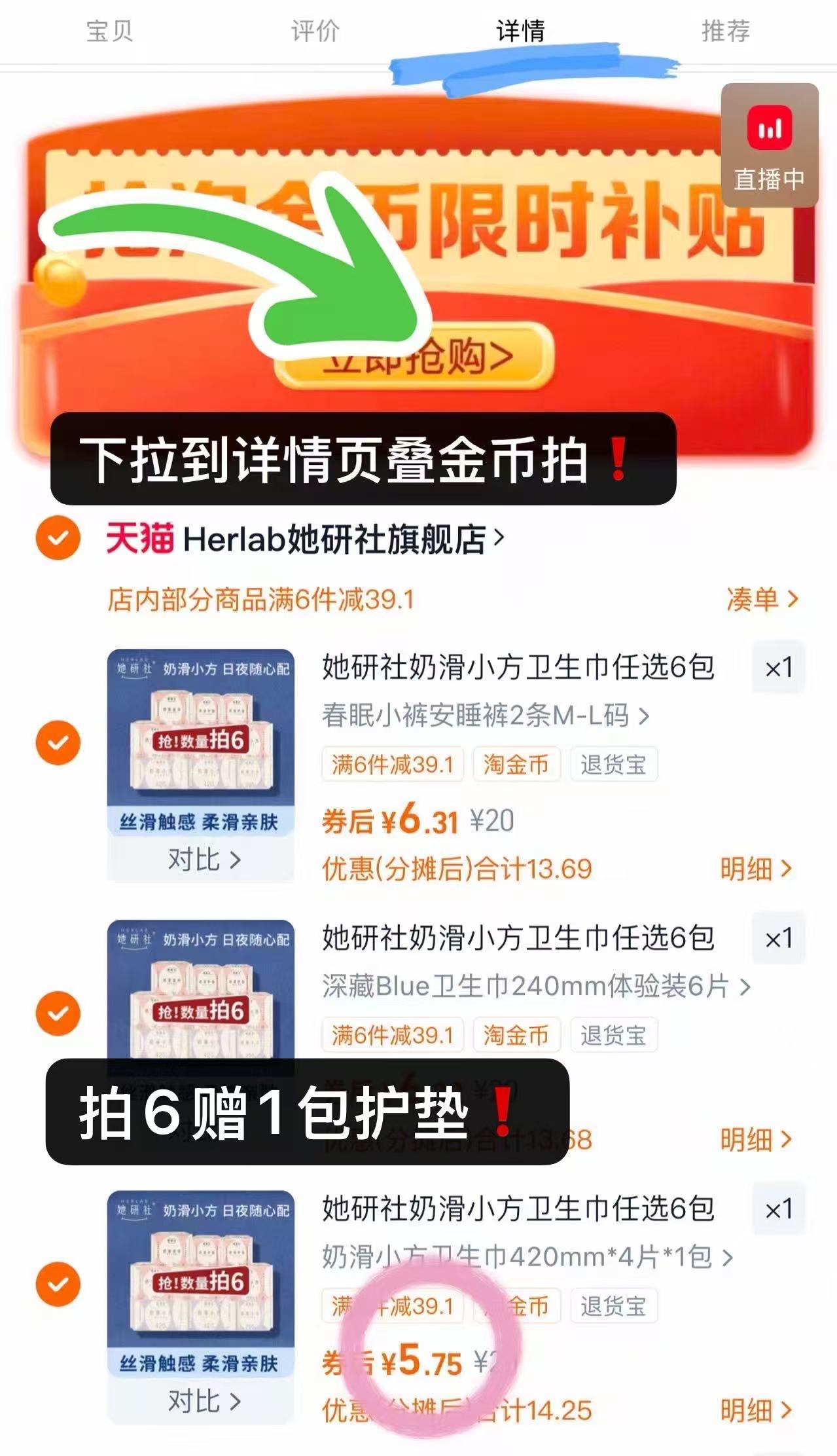The image size is (837, 1456).
Task: Click the ×1 quantity indicator on first item
Action: click(x=778, y=668)
